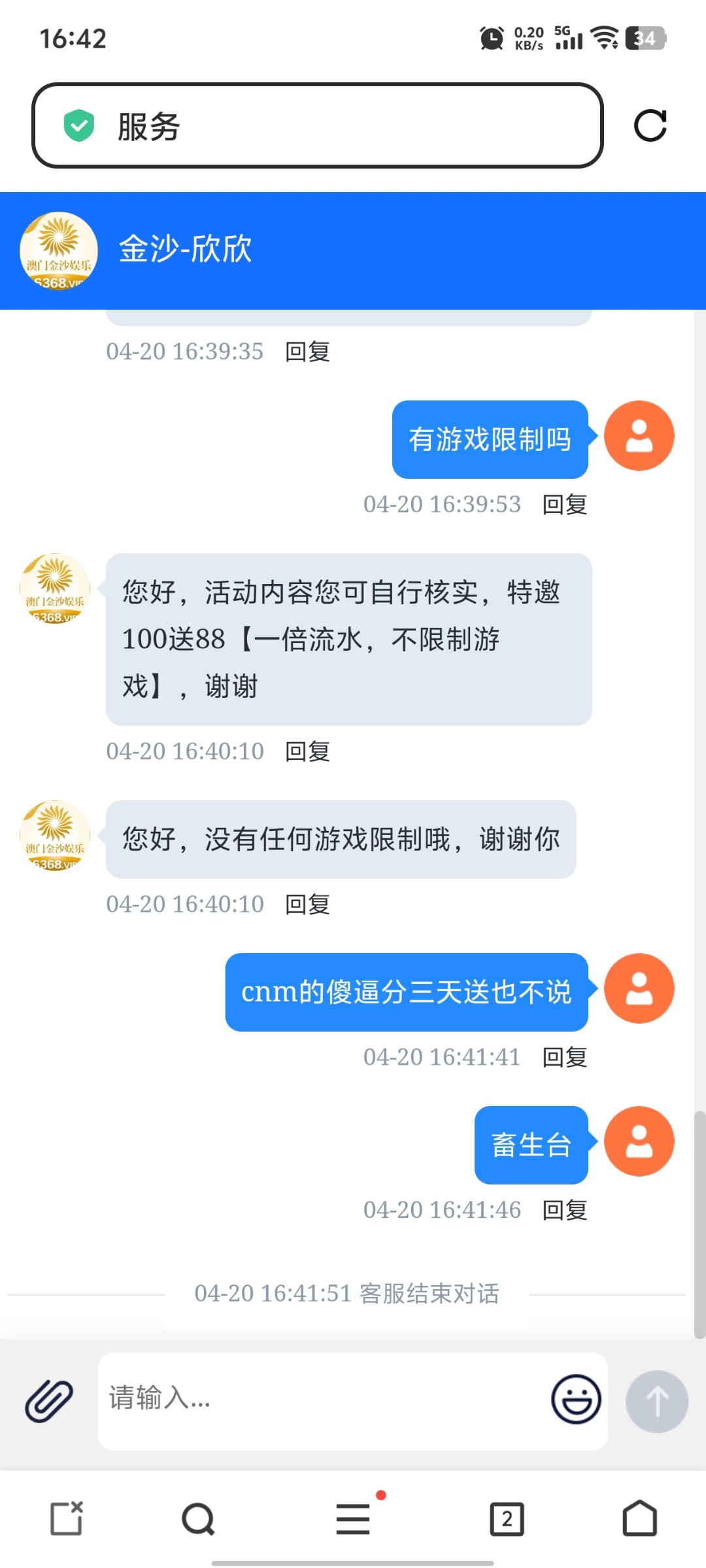Show the two open tabs
Image resolution: width=706 pixels, height=1568 pixels.
pos(507,1518)
